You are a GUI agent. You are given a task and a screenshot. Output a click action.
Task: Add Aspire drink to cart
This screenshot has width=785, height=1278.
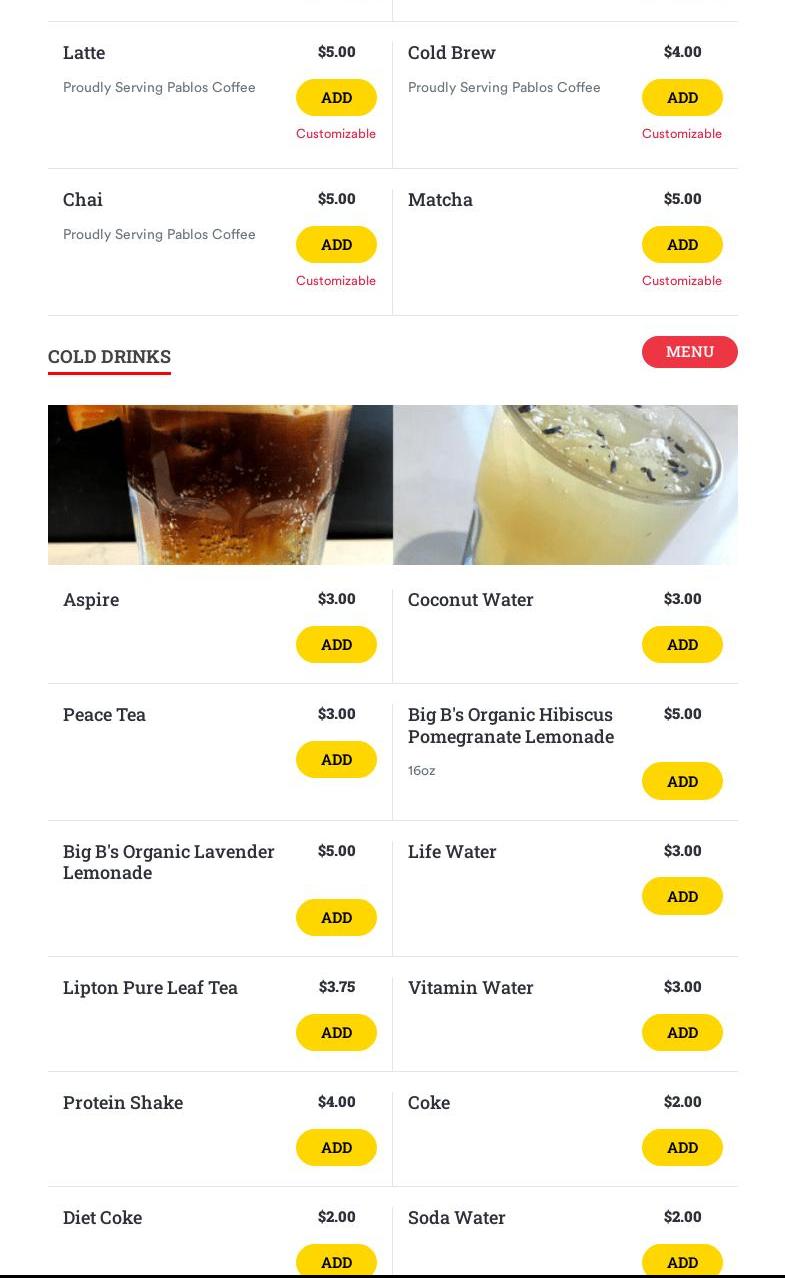point(336,645)
